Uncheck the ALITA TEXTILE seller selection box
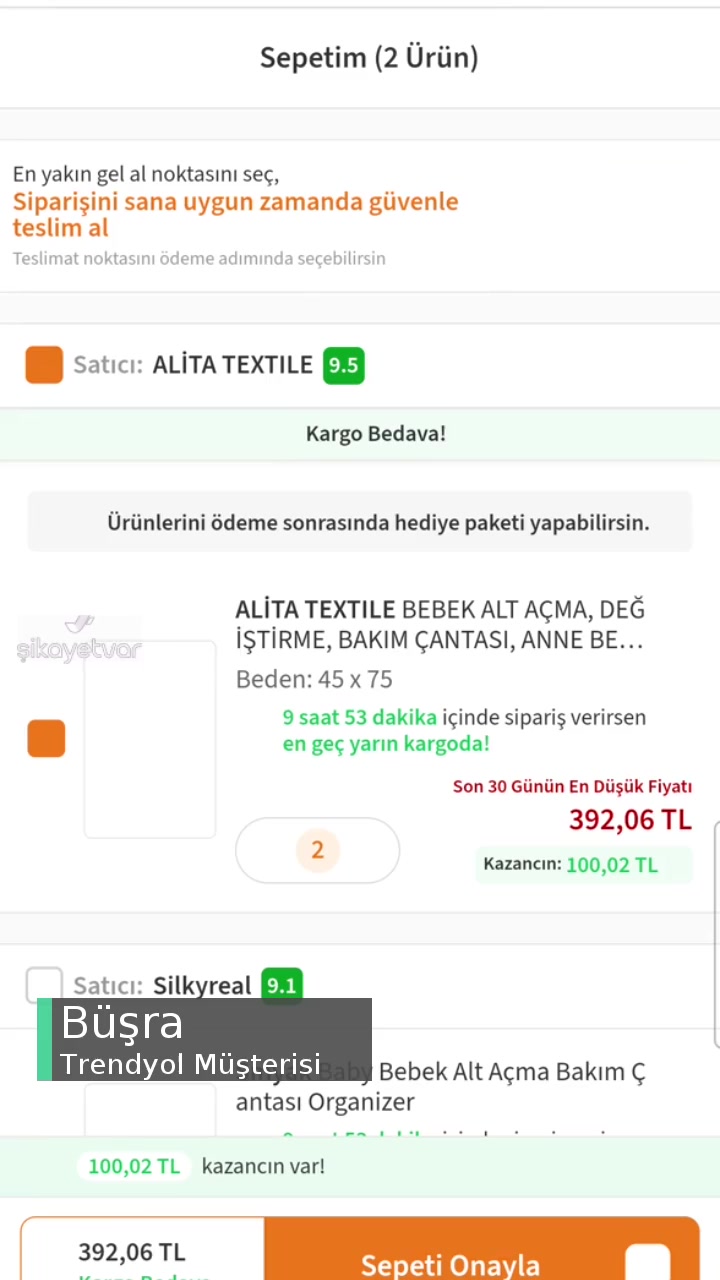This screenshot has width=720, height=1280. 44,365
